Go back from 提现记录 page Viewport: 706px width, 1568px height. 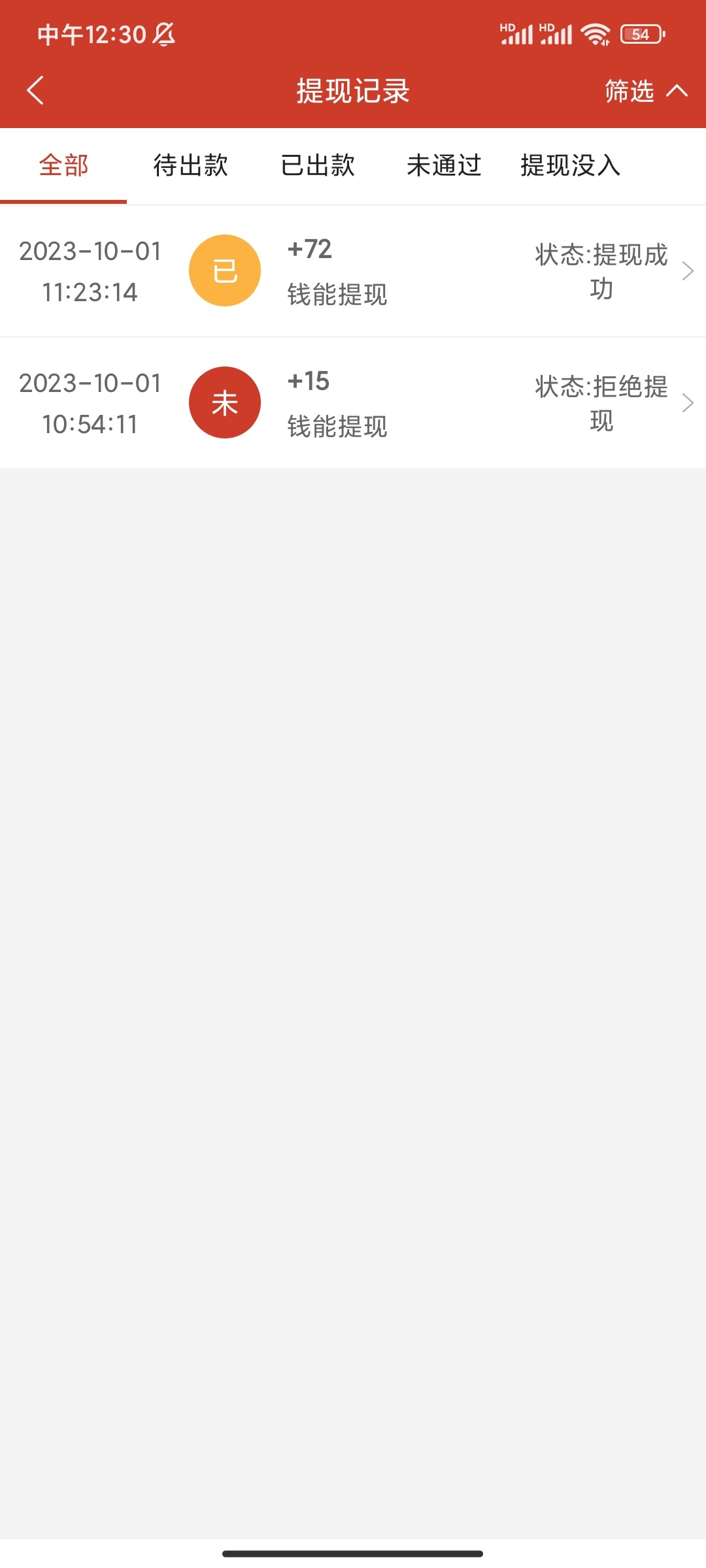(x=35, y=90)
